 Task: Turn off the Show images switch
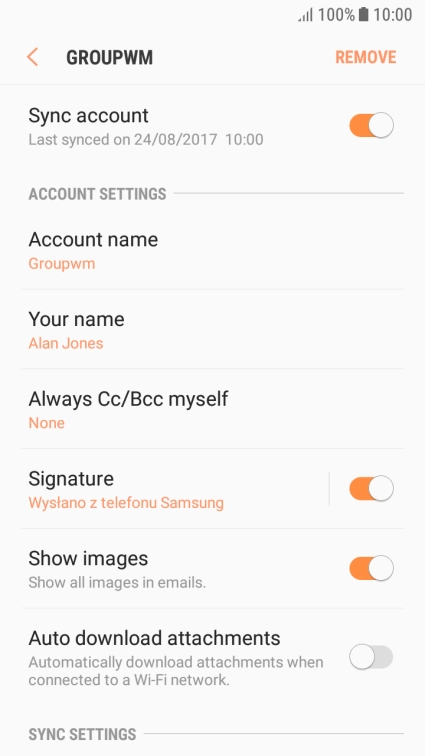click(x=371, y=568)
